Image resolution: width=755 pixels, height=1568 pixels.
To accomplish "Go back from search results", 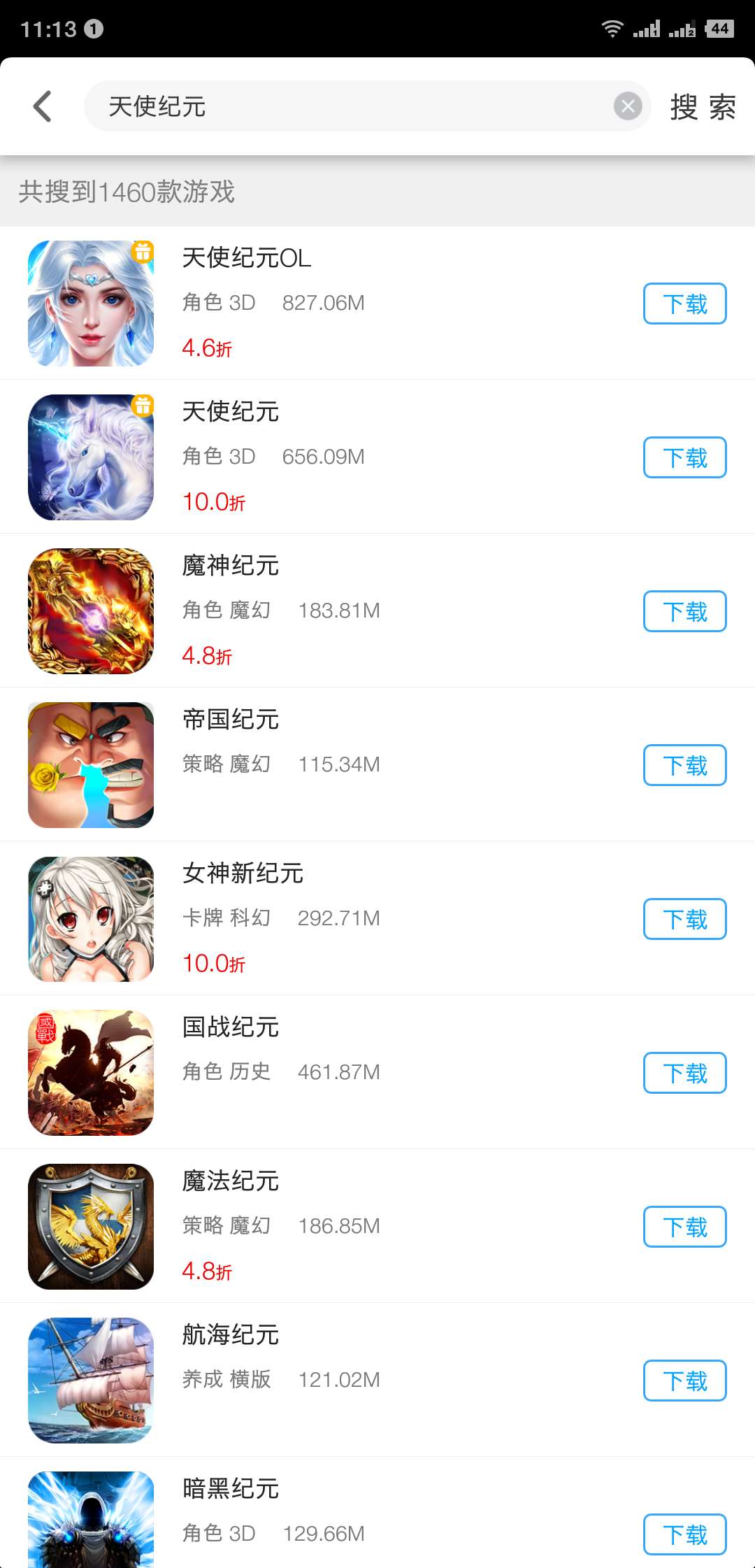I will pyautogui.click(x=43, y=106).
